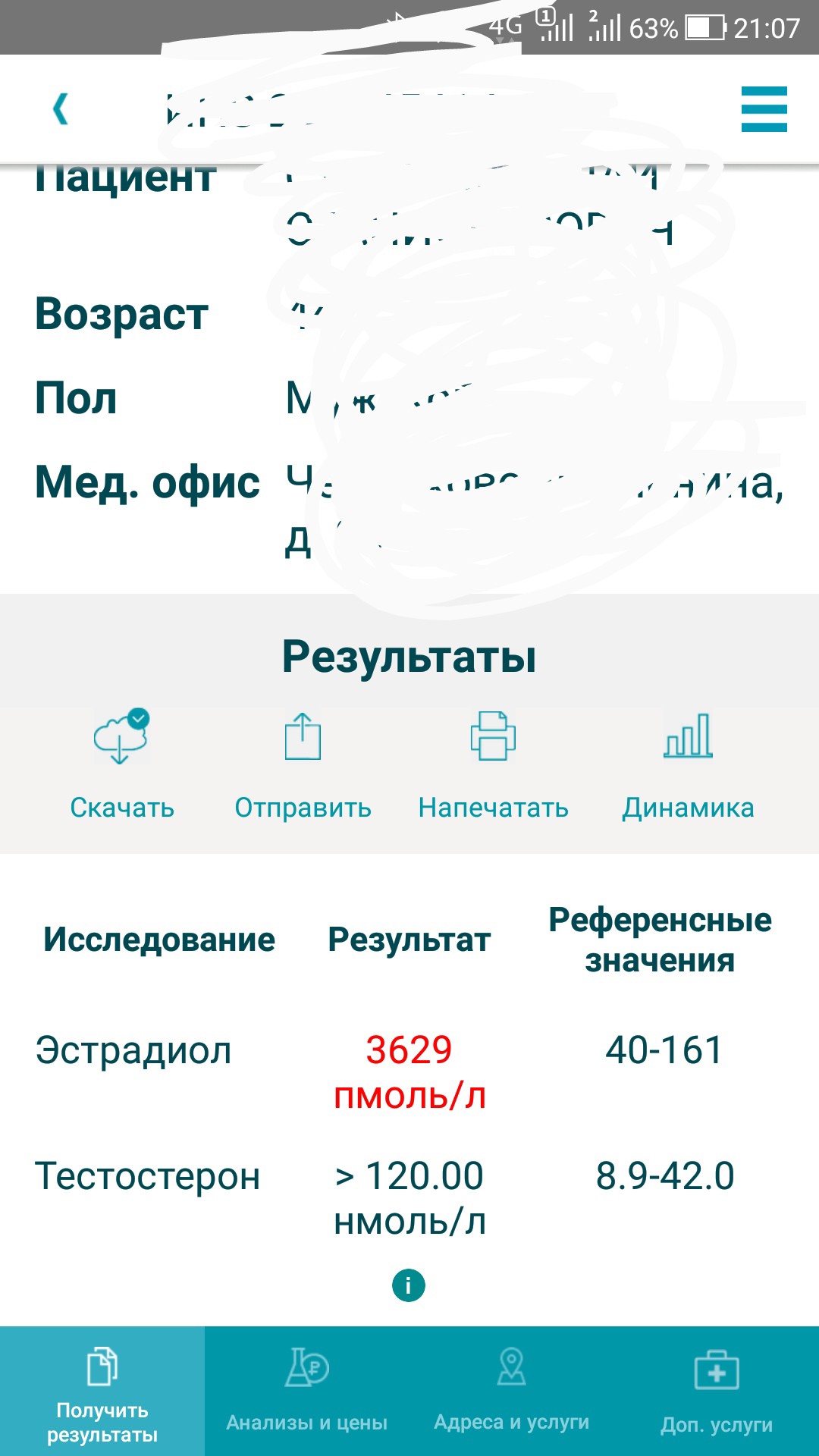Switch to the Получить результаты tab

click(x=102, y=1392)
